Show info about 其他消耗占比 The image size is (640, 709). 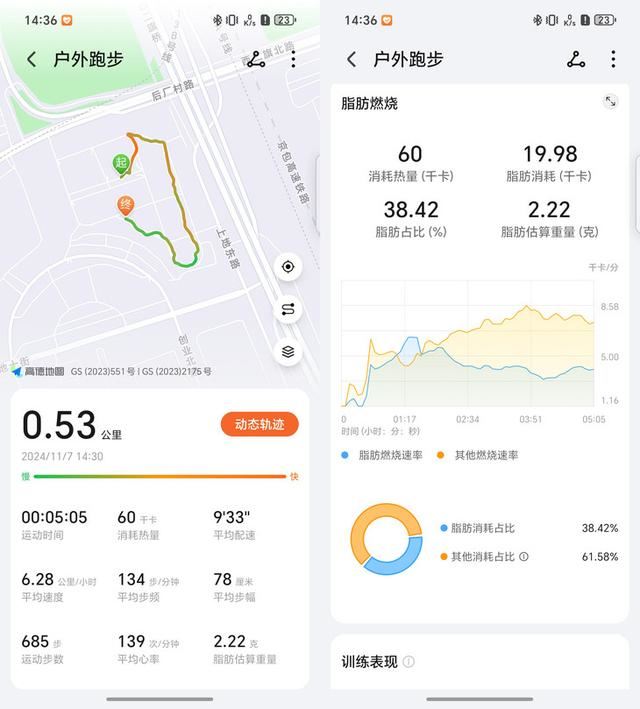(524, 557)
